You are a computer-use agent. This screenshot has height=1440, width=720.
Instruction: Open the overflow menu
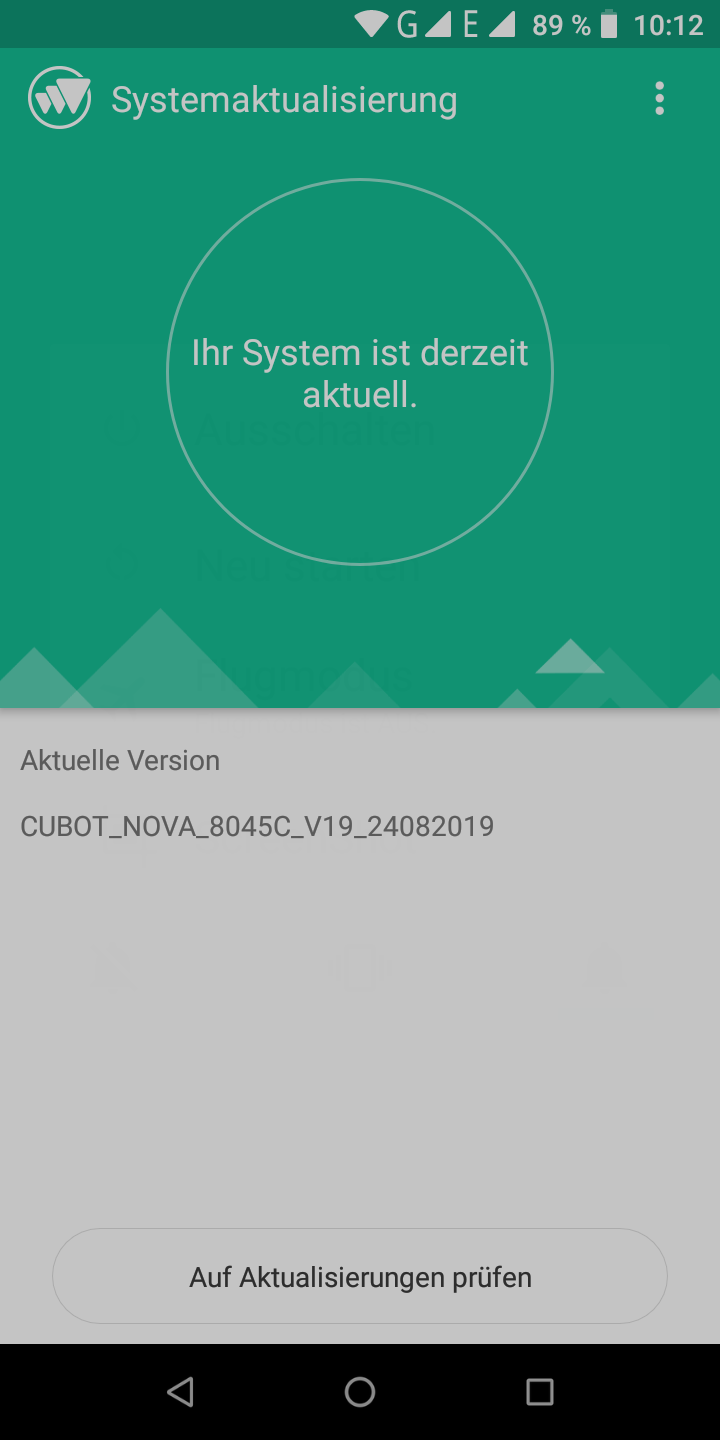[x=659, y=99]
